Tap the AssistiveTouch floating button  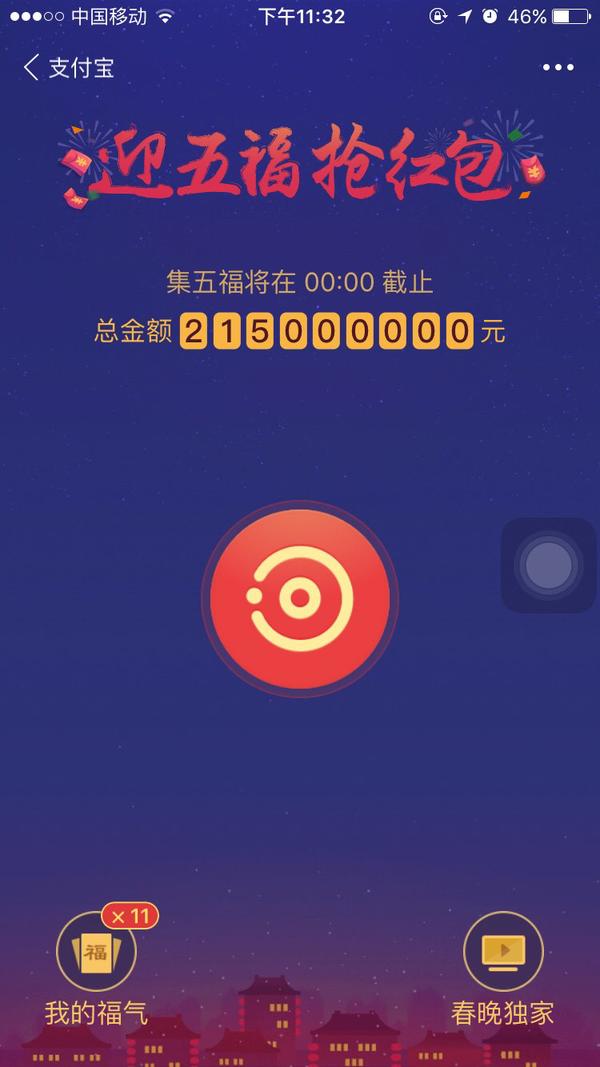point(548,565)
